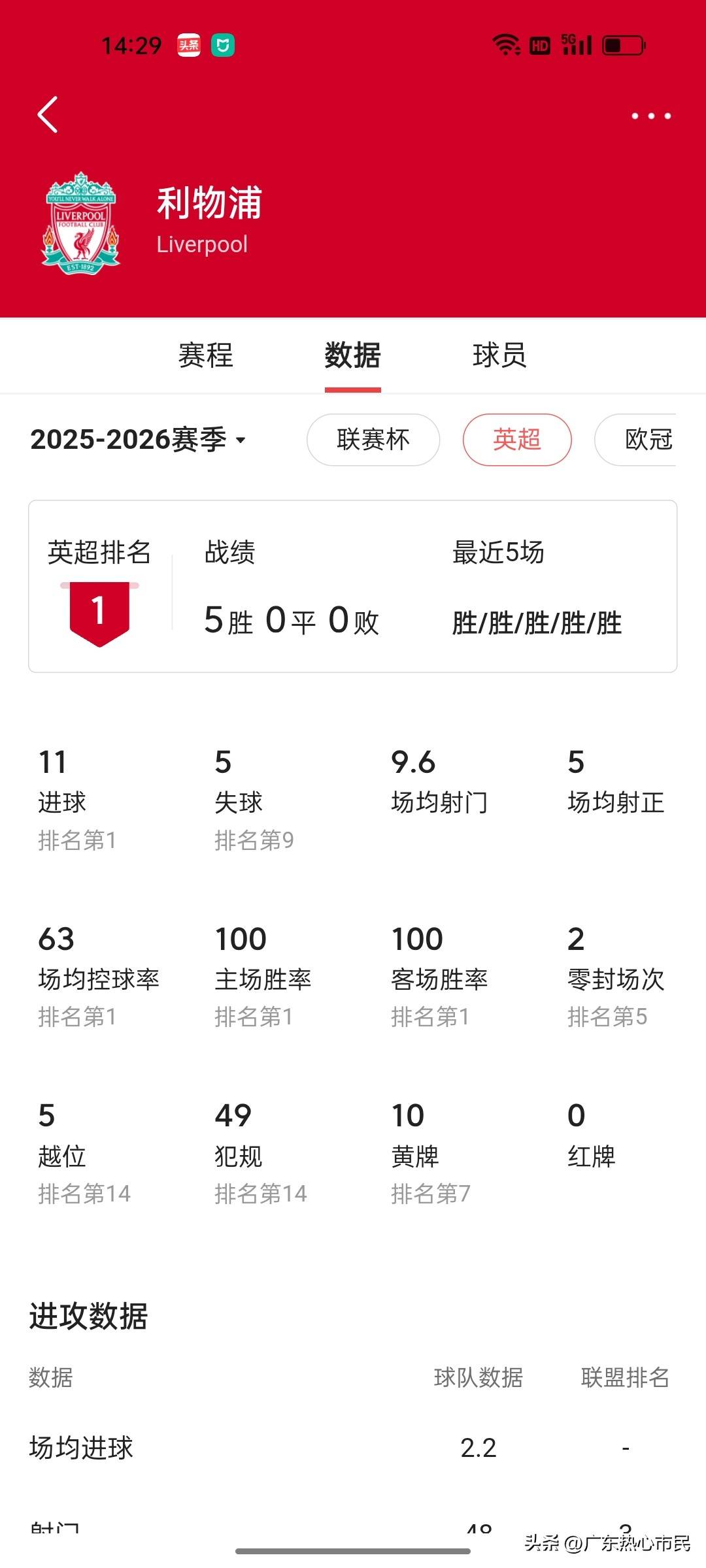Switch to the 赛程 tab
This screenshot has height=1568, width=706.
(206, 355)
